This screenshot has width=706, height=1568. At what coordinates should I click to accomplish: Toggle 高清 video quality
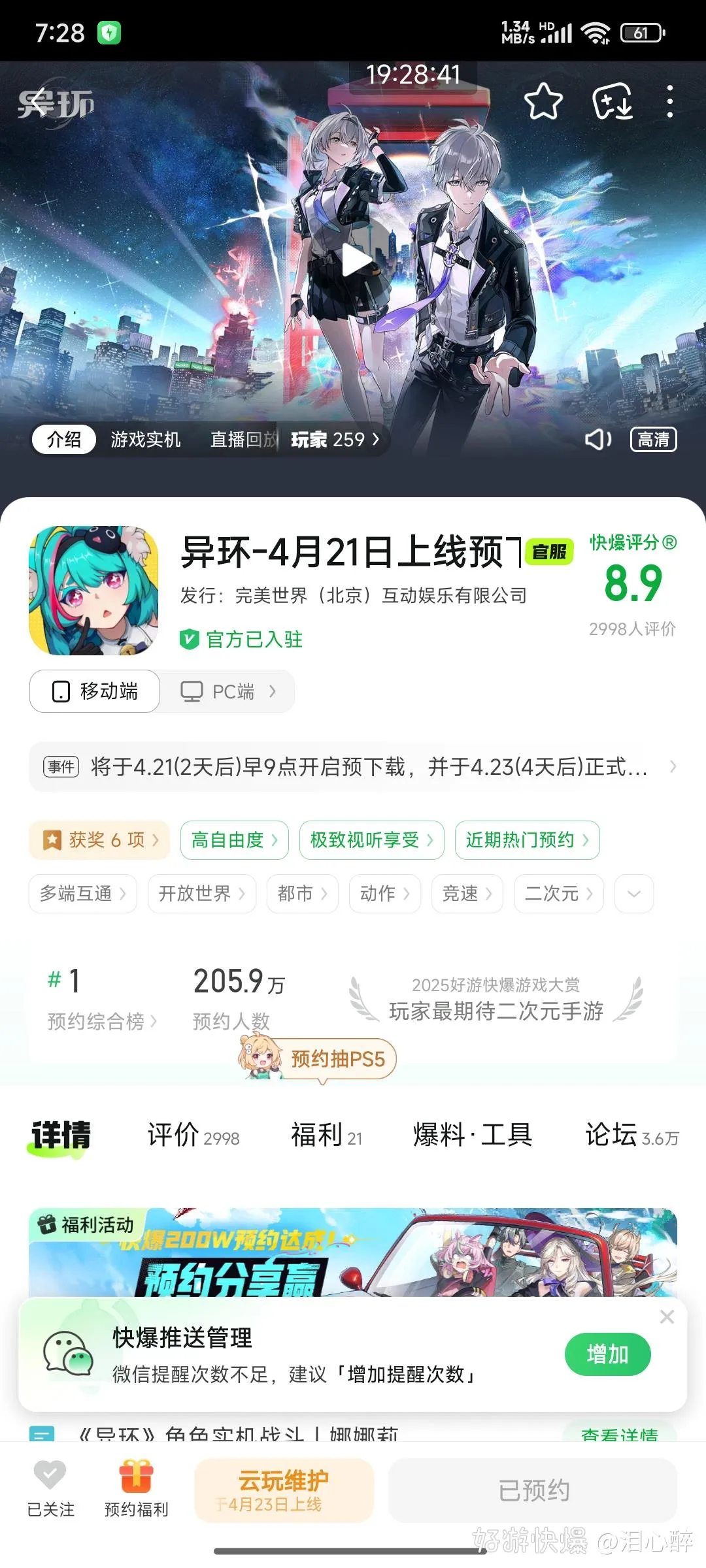pyautogui.click(x=653, y=440)
